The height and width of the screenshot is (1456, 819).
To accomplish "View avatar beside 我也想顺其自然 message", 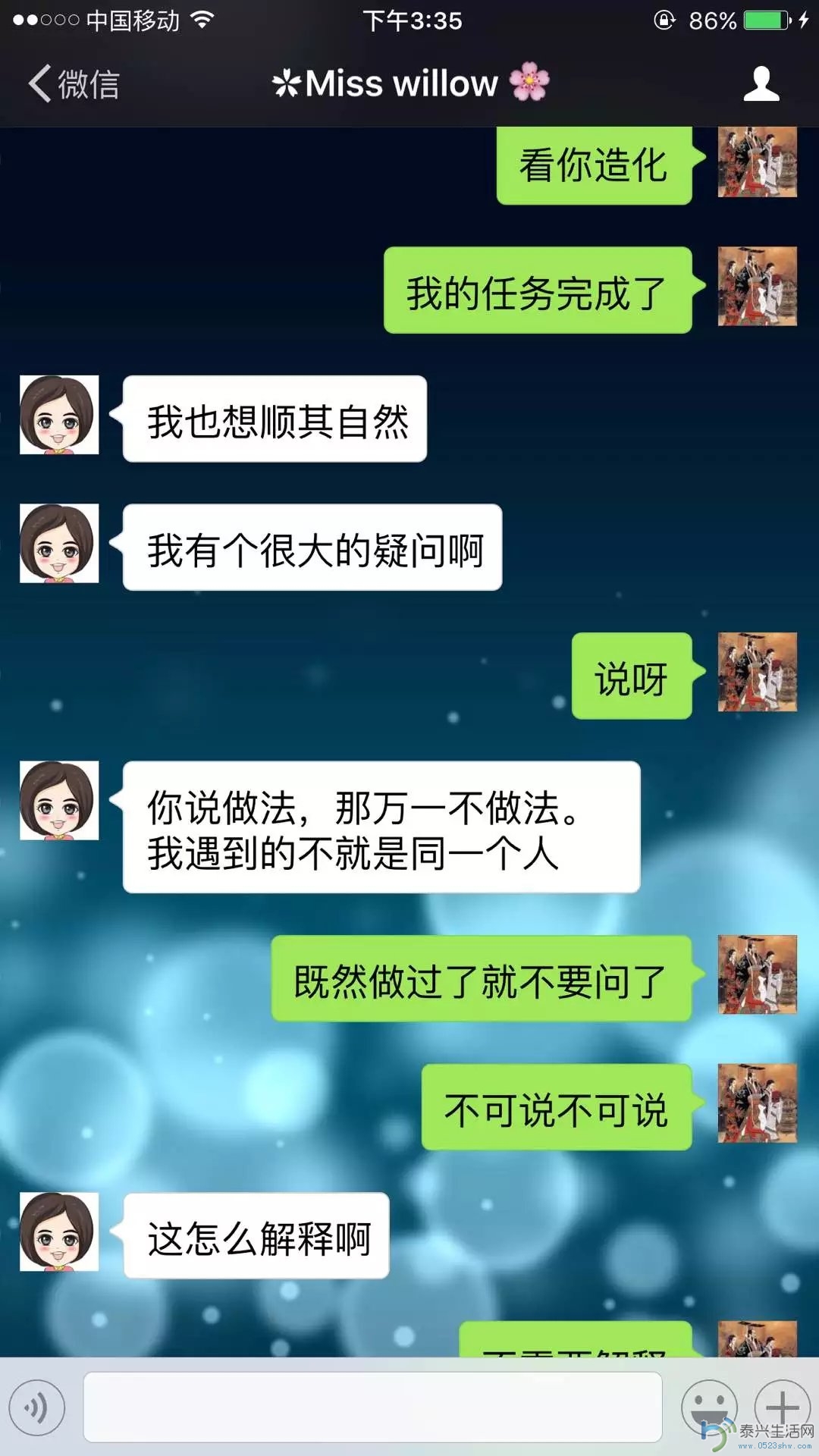I will click(59, 415).
